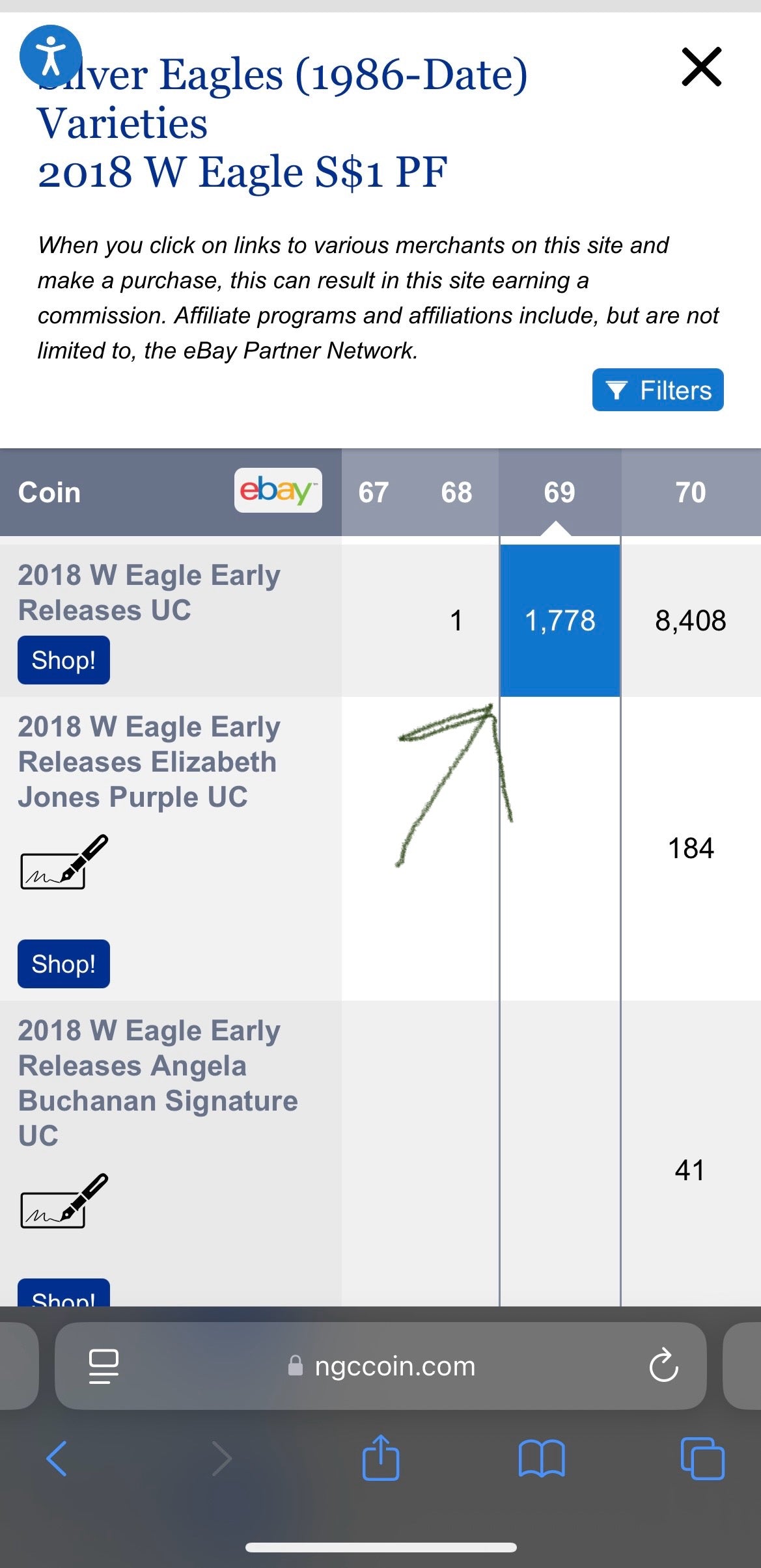Open the 8,408 count in grade 70

click(x=690, y=620)
